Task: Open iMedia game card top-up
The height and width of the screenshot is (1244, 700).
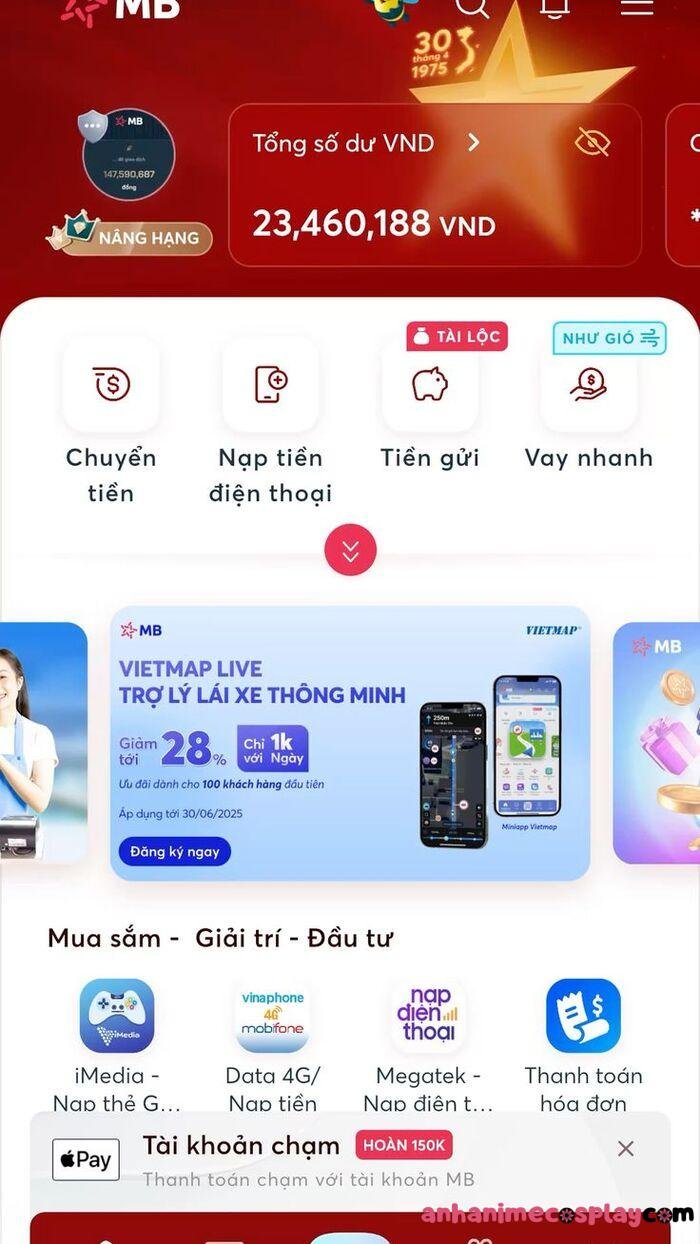Action: coord(116,1016)
